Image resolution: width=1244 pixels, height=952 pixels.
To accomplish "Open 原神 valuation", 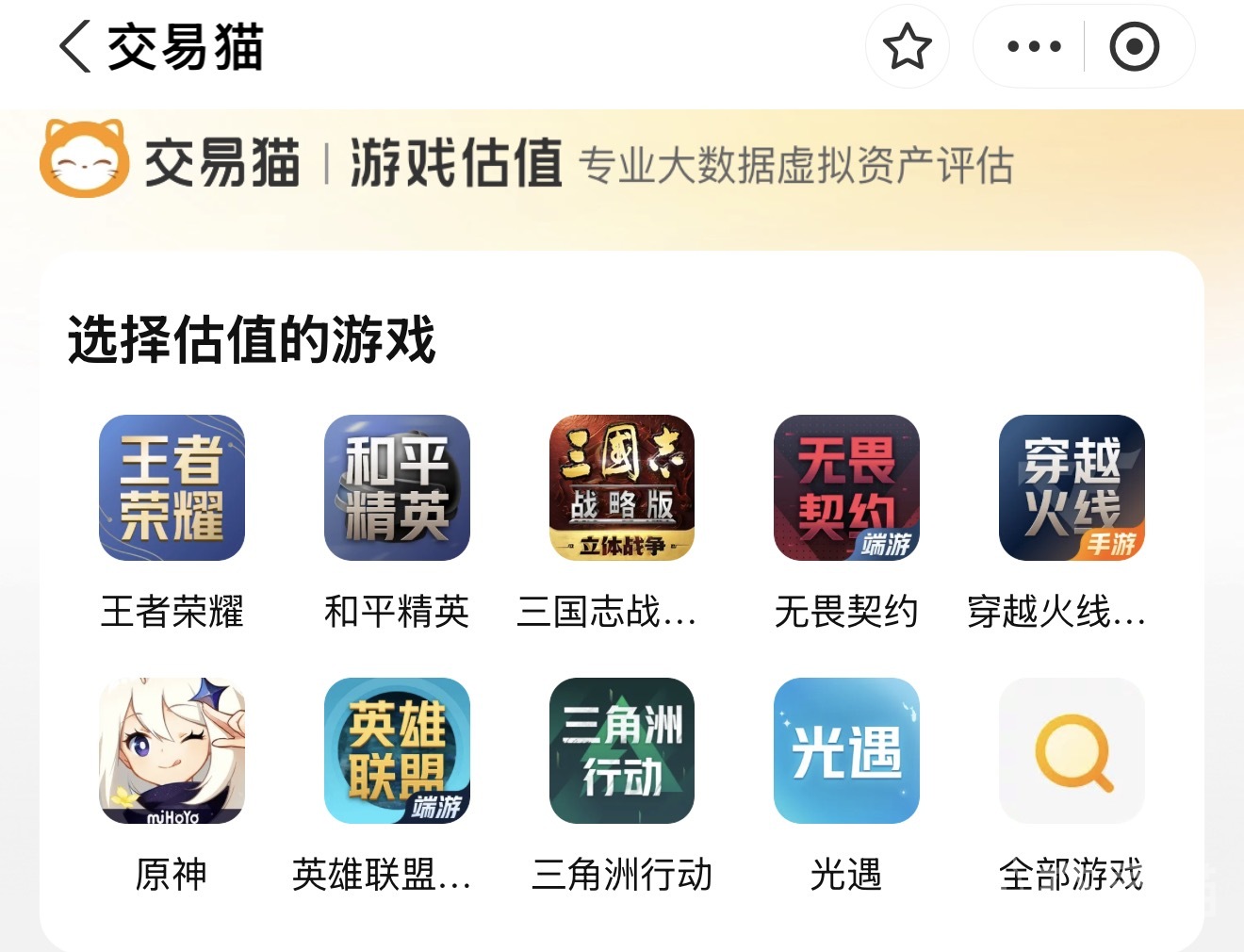I will pyautogui.click(x=172, y=751).
